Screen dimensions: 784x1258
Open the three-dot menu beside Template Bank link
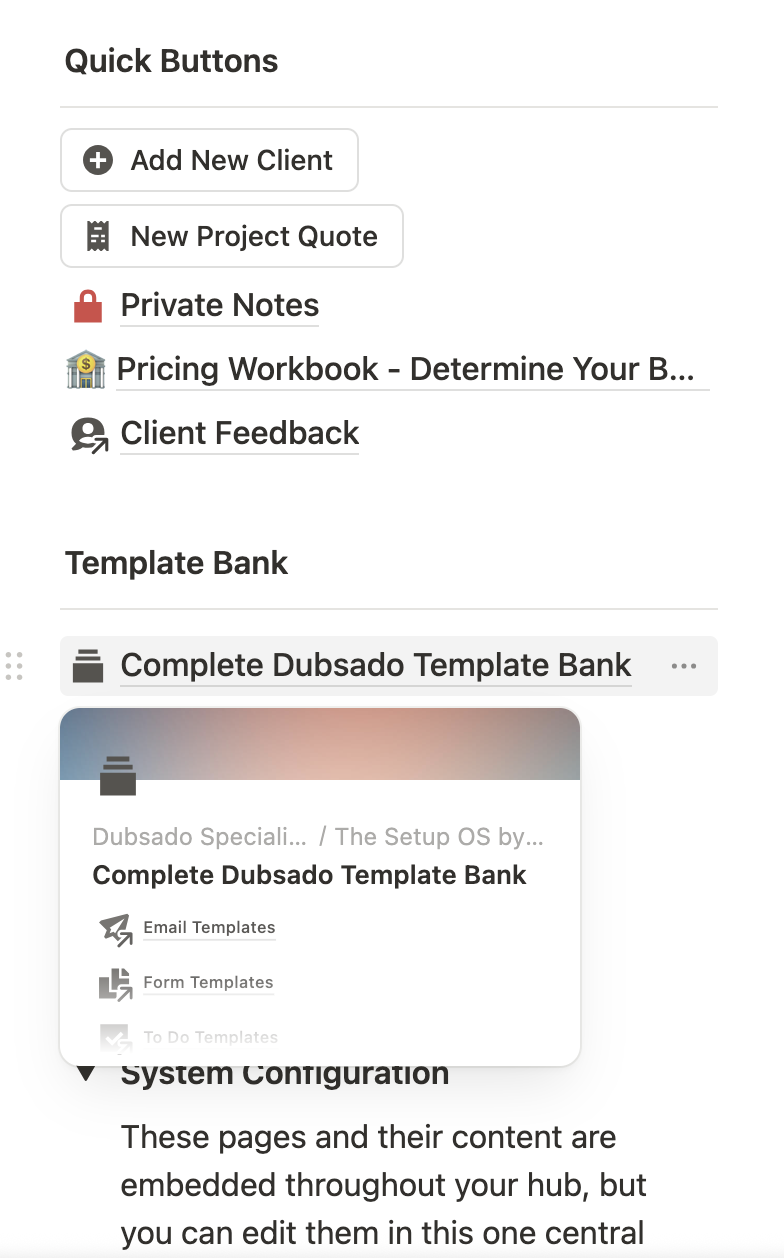pos(684,666)
